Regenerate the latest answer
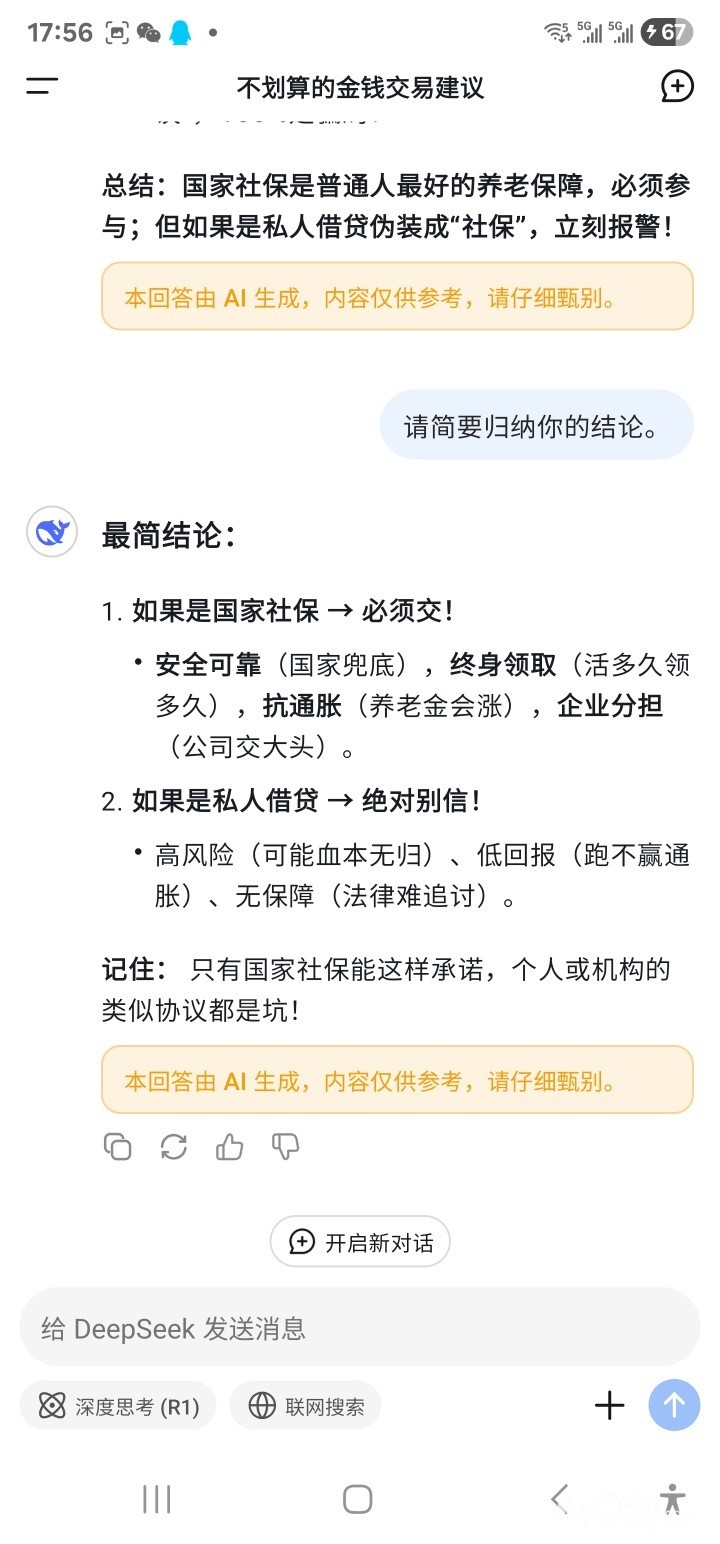The image size is (720, 1544). [x=174, y=1146]
